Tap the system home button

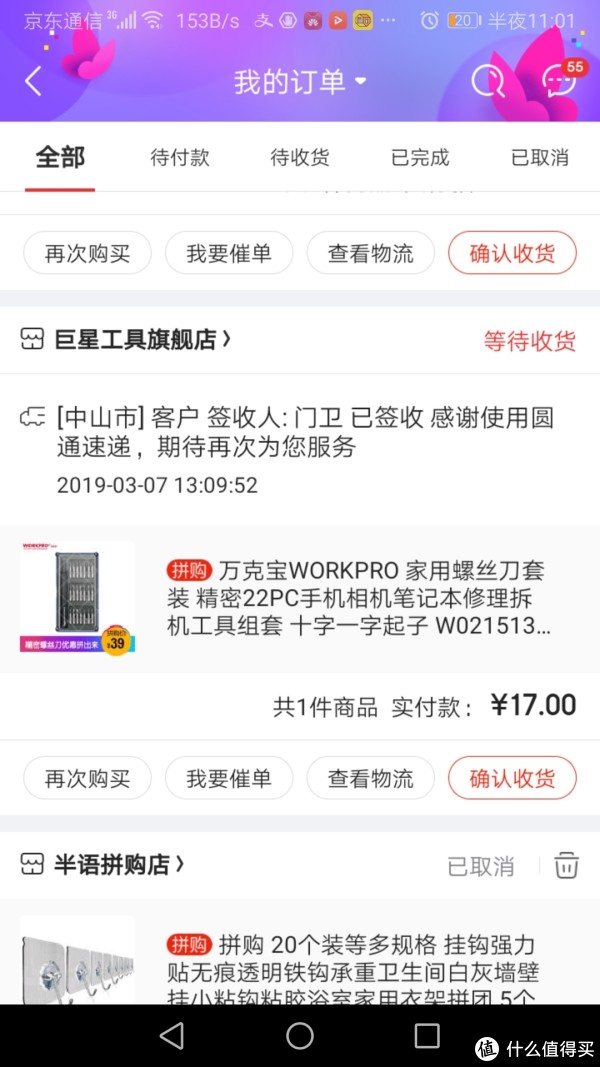pyautogui.click(x=300, y=1036)
